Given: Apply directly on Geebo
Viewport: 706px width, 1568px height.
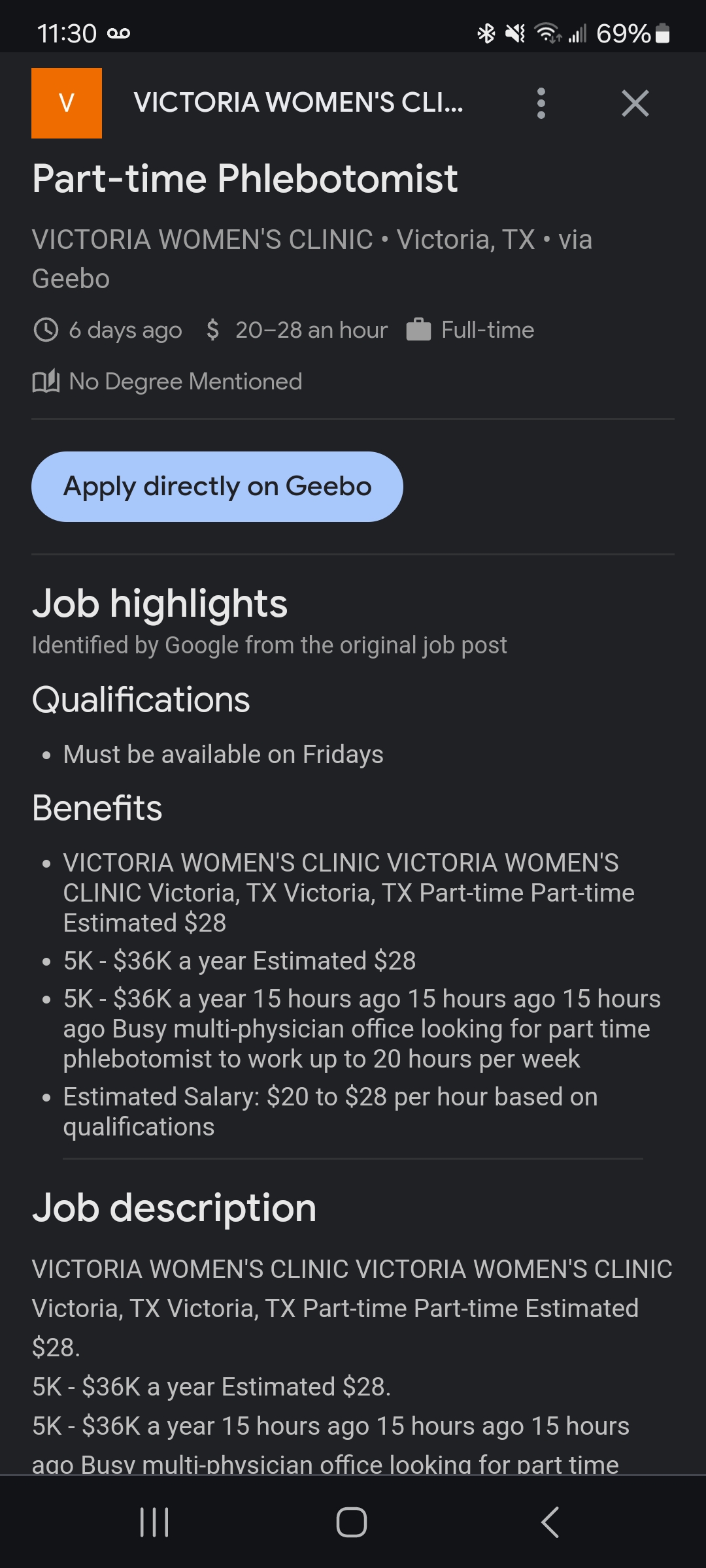Looking at the screenshot, I should tap(217, 487).
